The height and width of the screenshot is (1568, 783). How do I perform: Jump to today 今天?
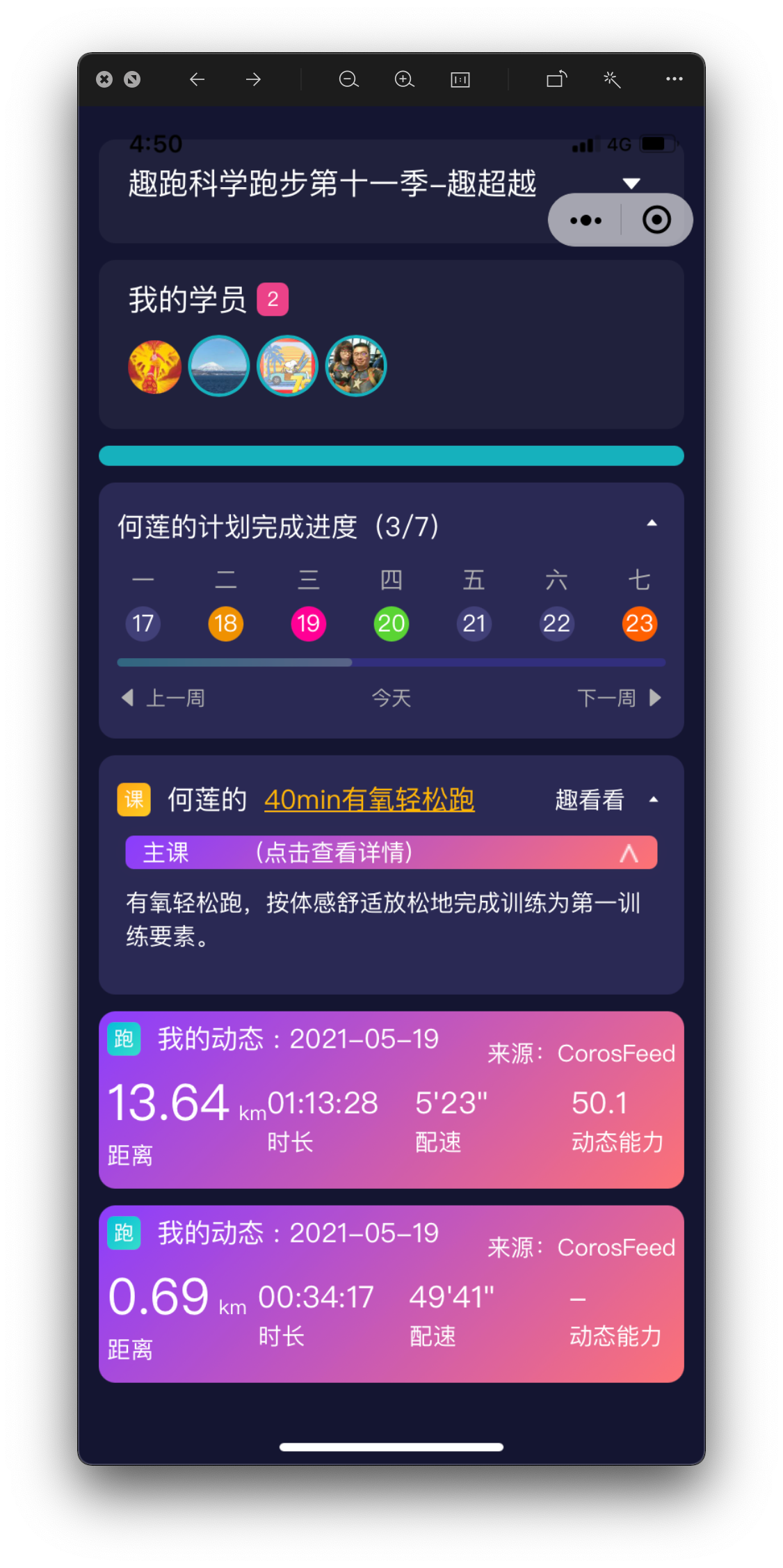[391, 698]
